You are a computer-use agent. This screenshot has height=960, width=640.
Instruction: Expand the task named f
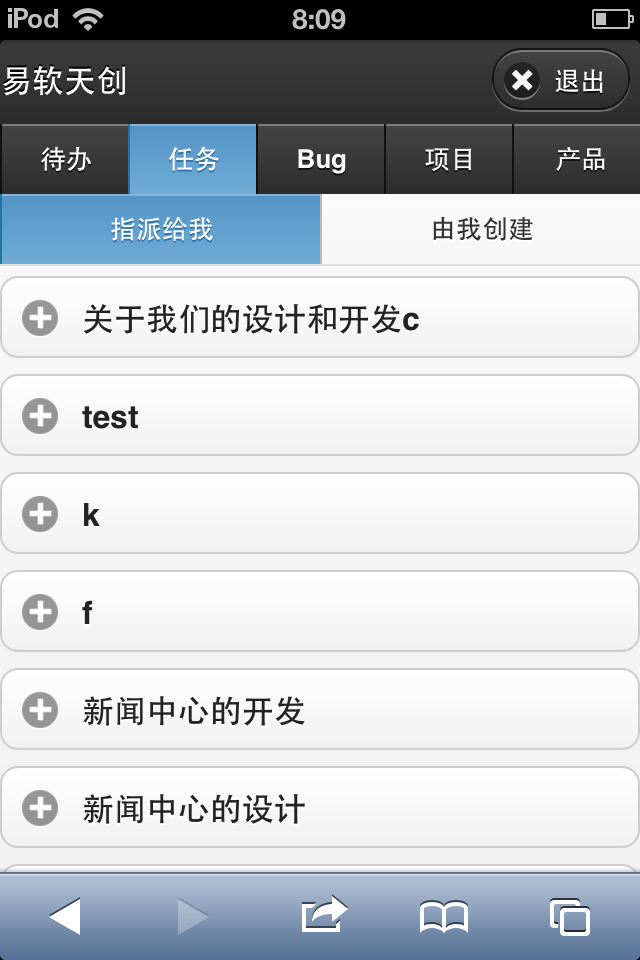point(320,612)
